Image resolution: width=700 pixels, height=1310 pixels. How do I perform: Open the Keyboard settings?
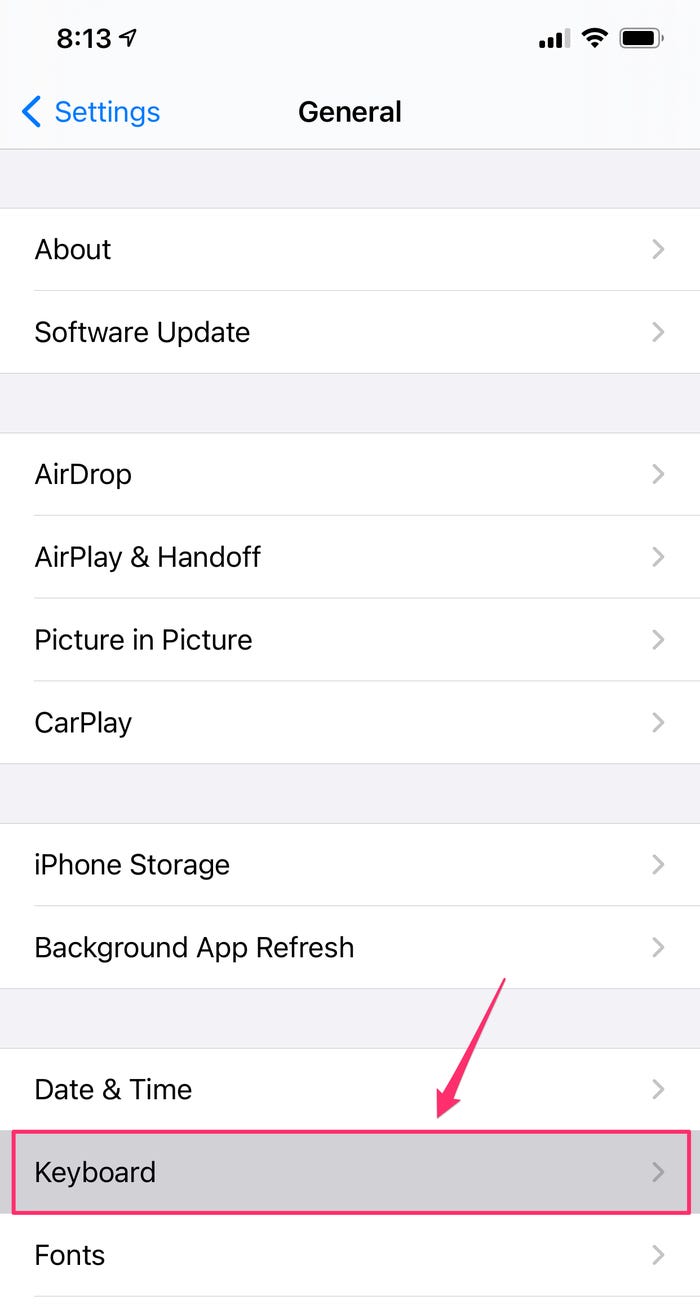[x=350, y=1172]
